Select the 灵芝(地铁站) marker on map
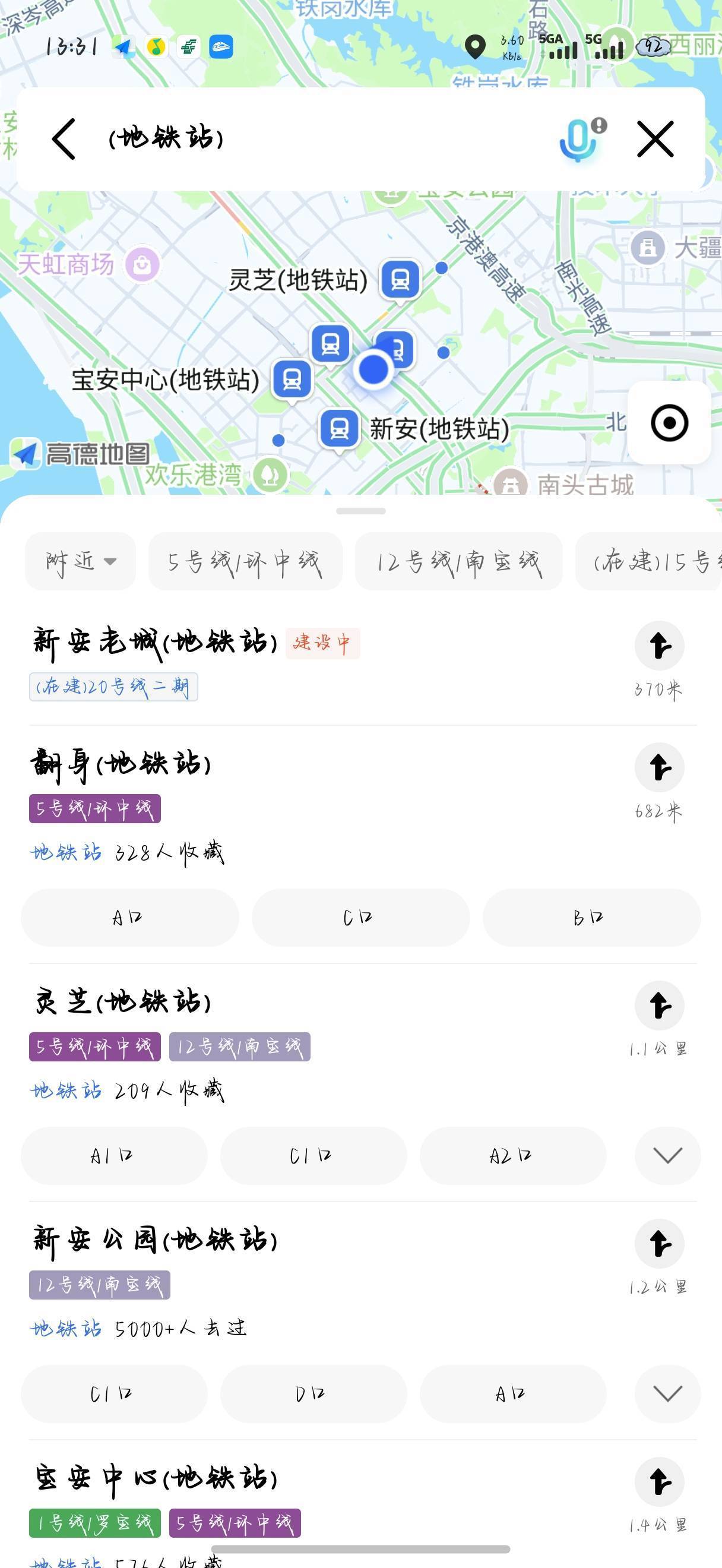 pos(401,280)
